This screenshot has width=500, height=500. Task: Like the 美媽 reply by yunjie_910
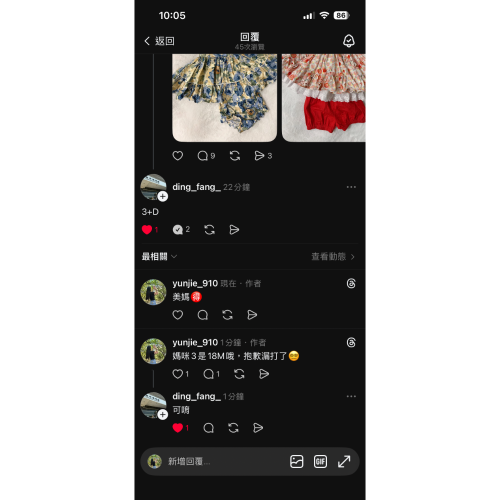click(178, 315)
